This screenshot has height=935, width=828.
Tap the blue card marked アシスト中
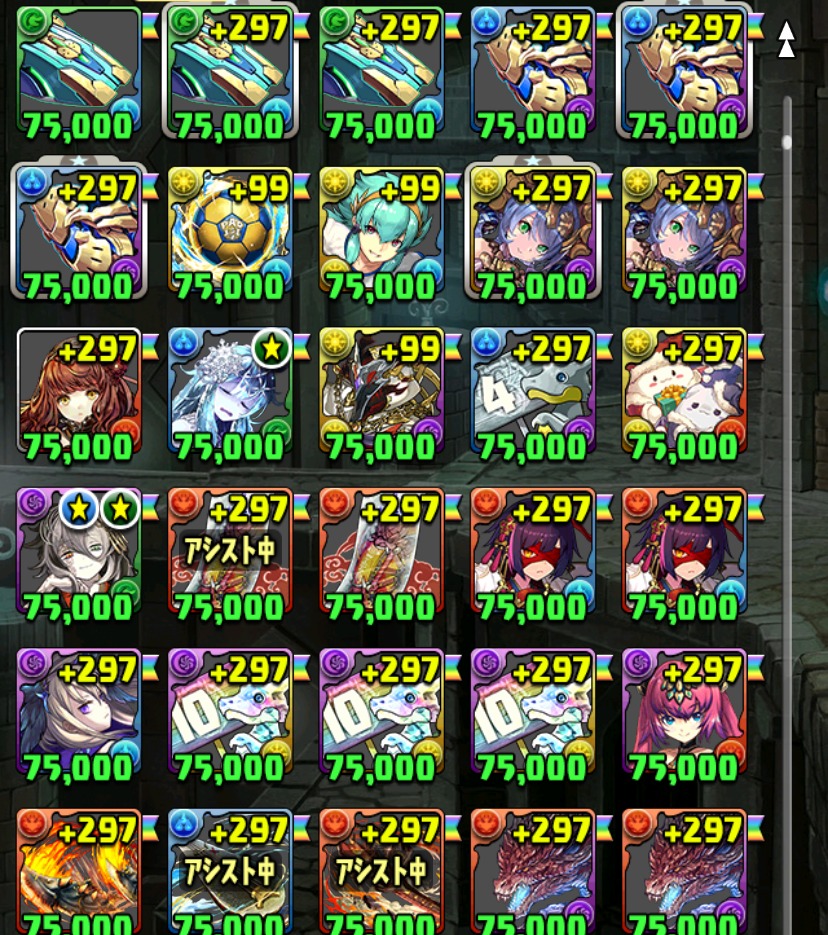pos(230,872)
